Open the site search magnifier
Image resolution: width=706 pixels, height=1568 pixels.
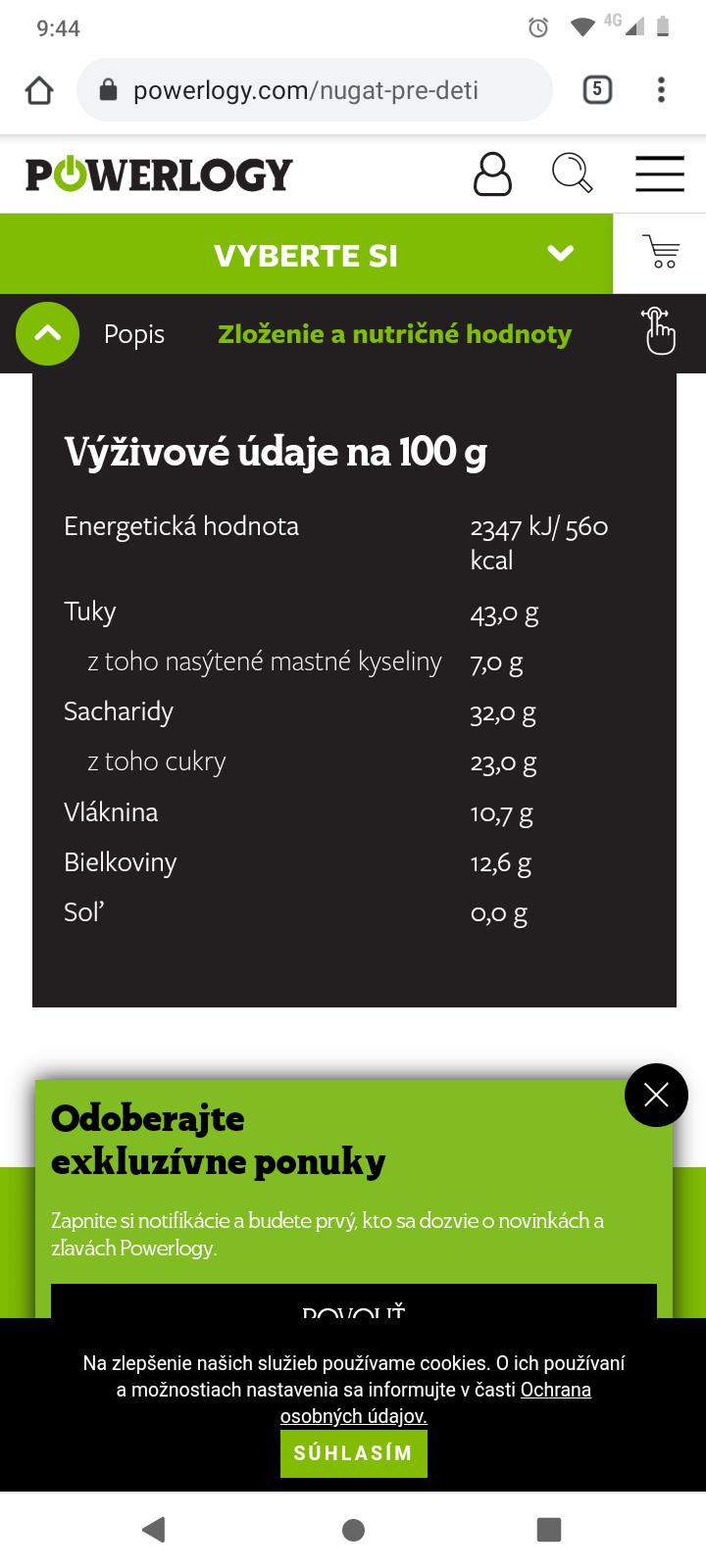coord(573,173)
